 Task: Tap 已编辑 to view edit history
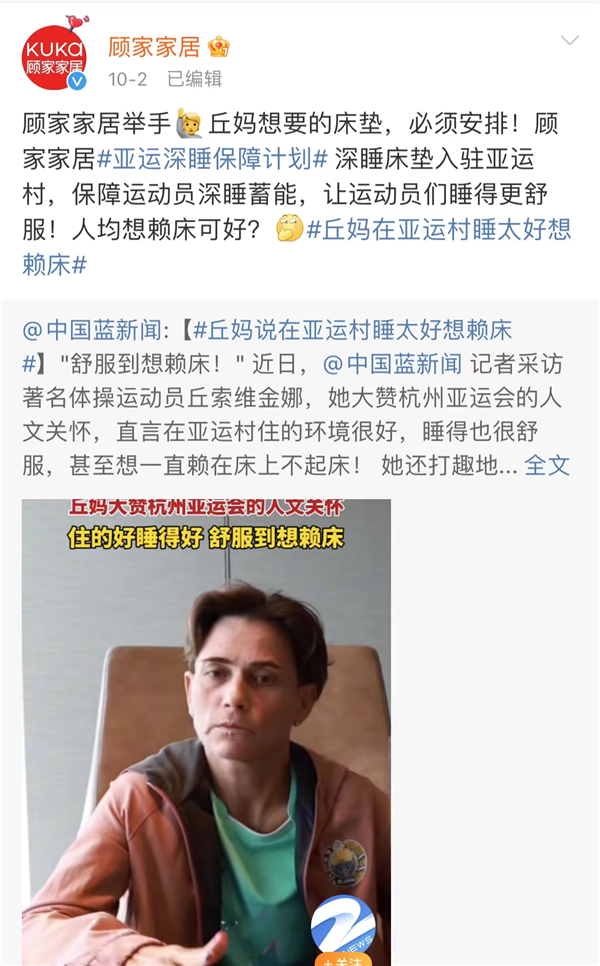tap(194, 78)
